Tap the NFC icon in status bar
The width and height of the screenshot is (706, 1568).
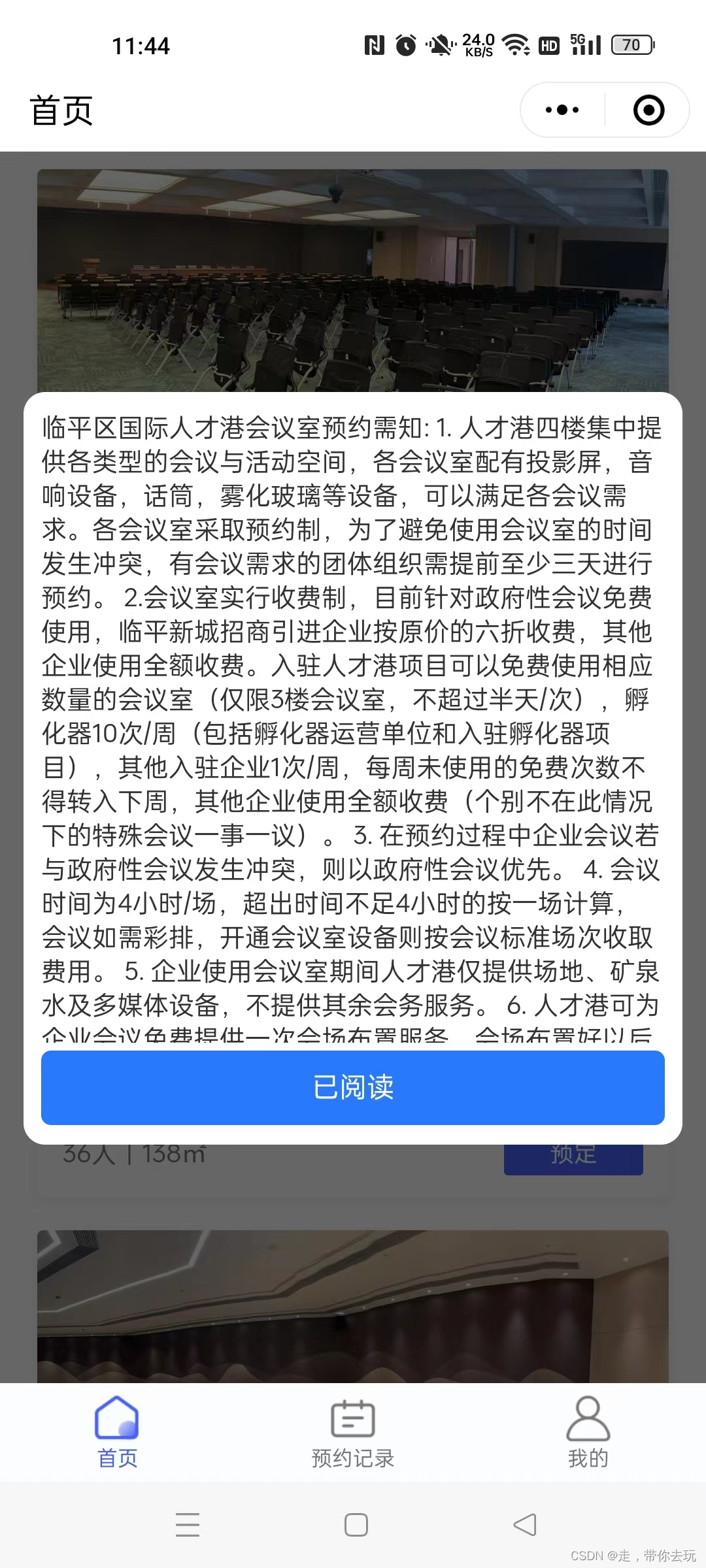pos(373,44)
